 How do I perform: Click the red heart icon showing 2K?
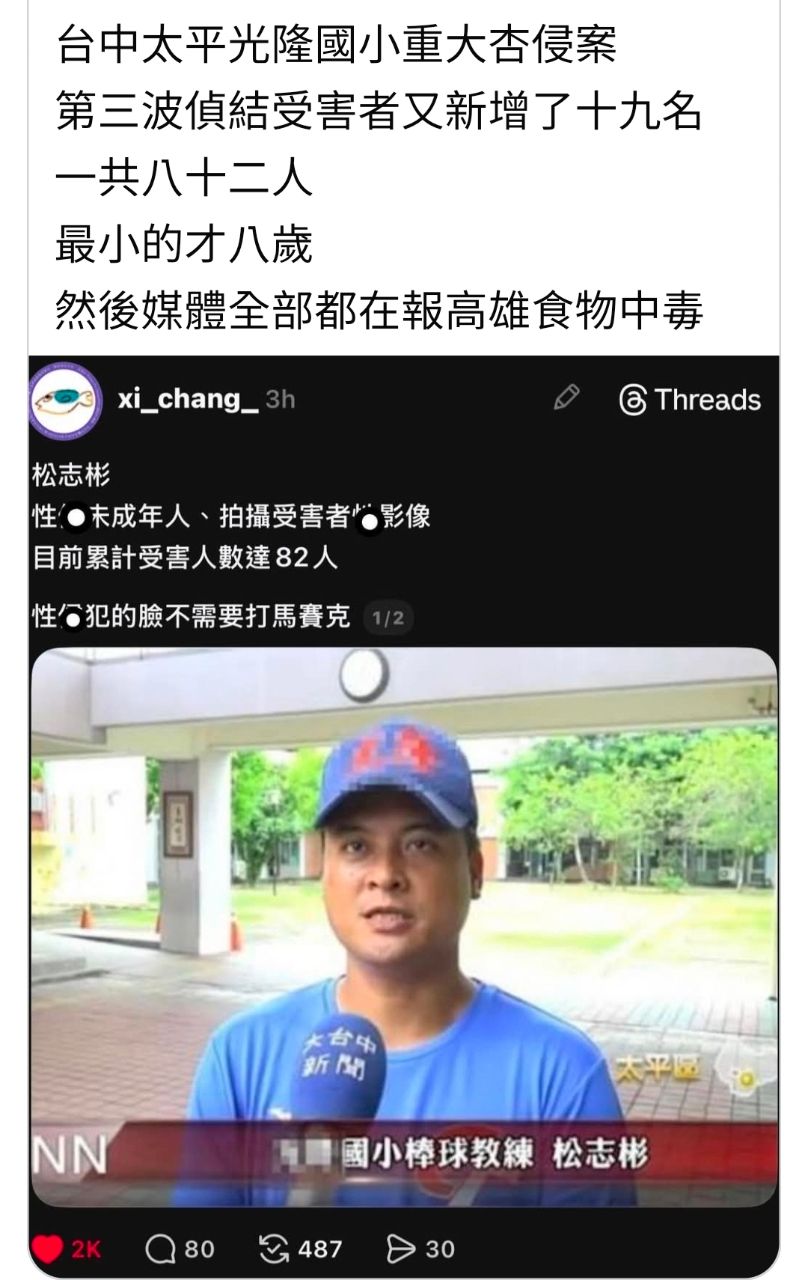tap(62, 1246)
